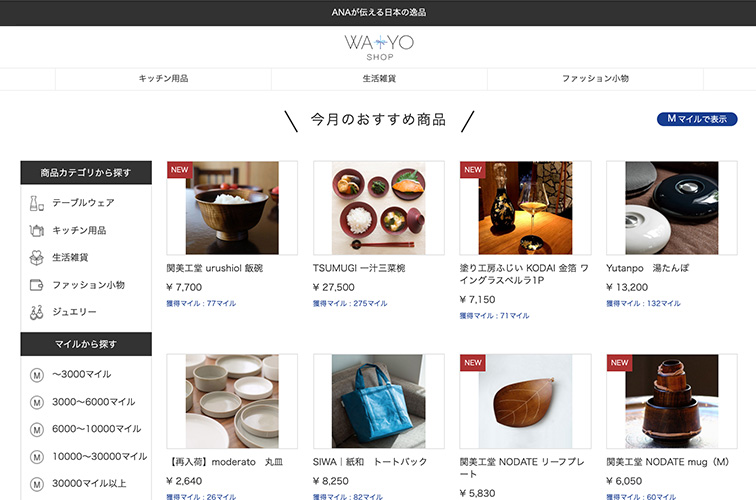
Task: Open KODAI 金箔ワイングラス product card
Action: [x=525, y=208]
